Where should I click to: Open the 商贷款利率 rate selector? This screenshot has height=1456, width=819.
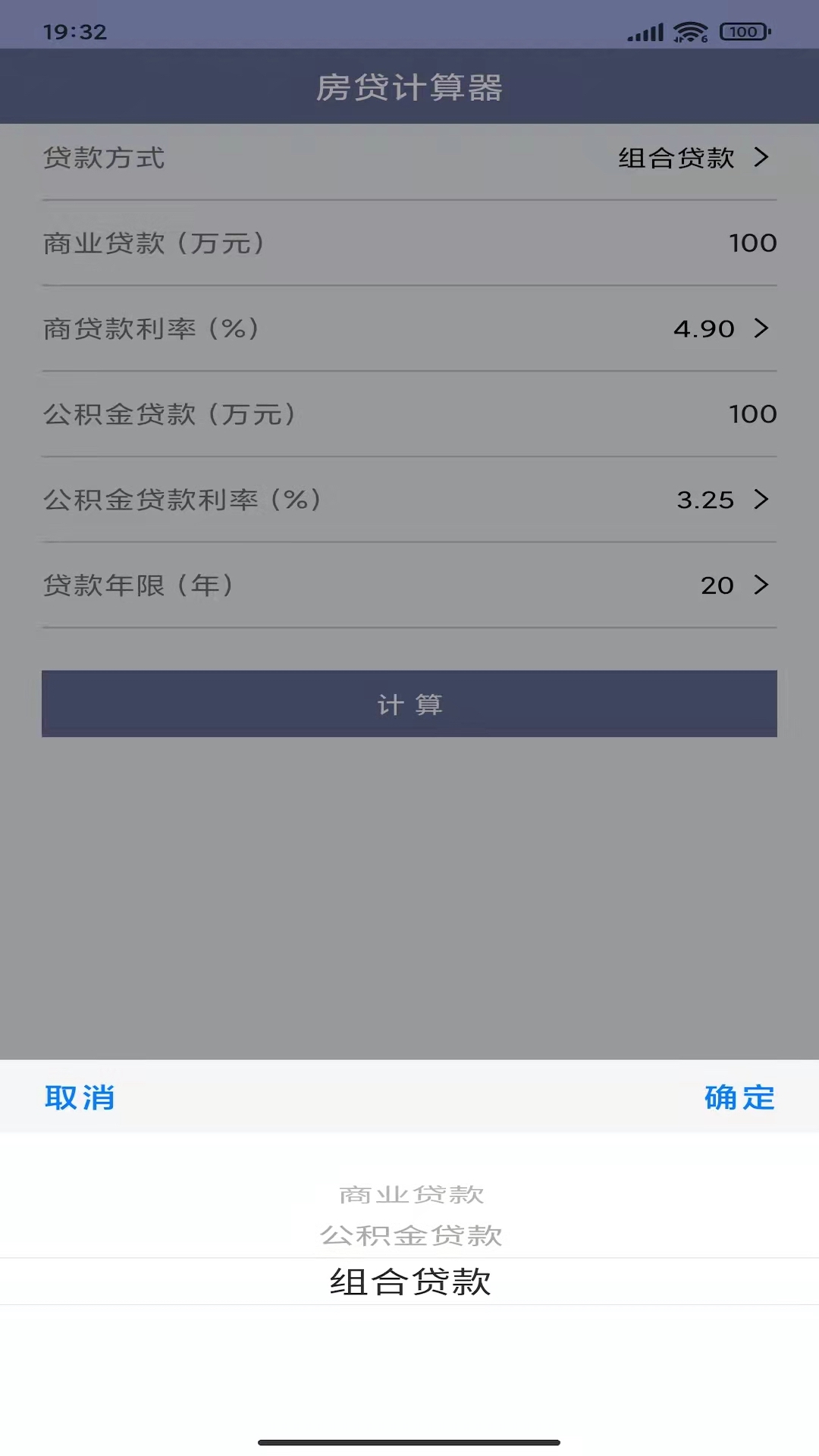tap(409, 328)
